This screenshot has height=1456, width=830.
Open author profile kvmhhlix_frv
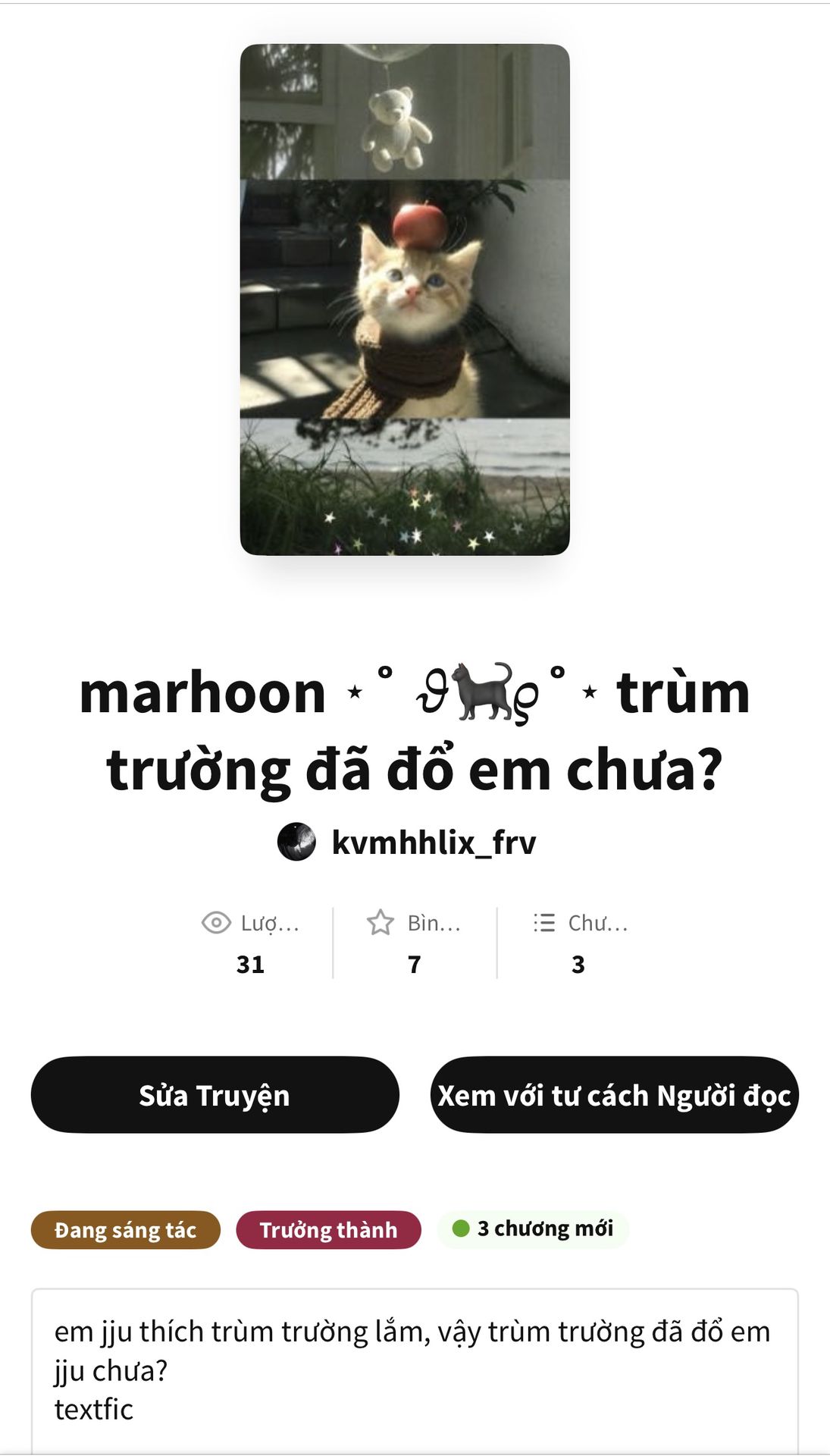(x=433, y=843)
